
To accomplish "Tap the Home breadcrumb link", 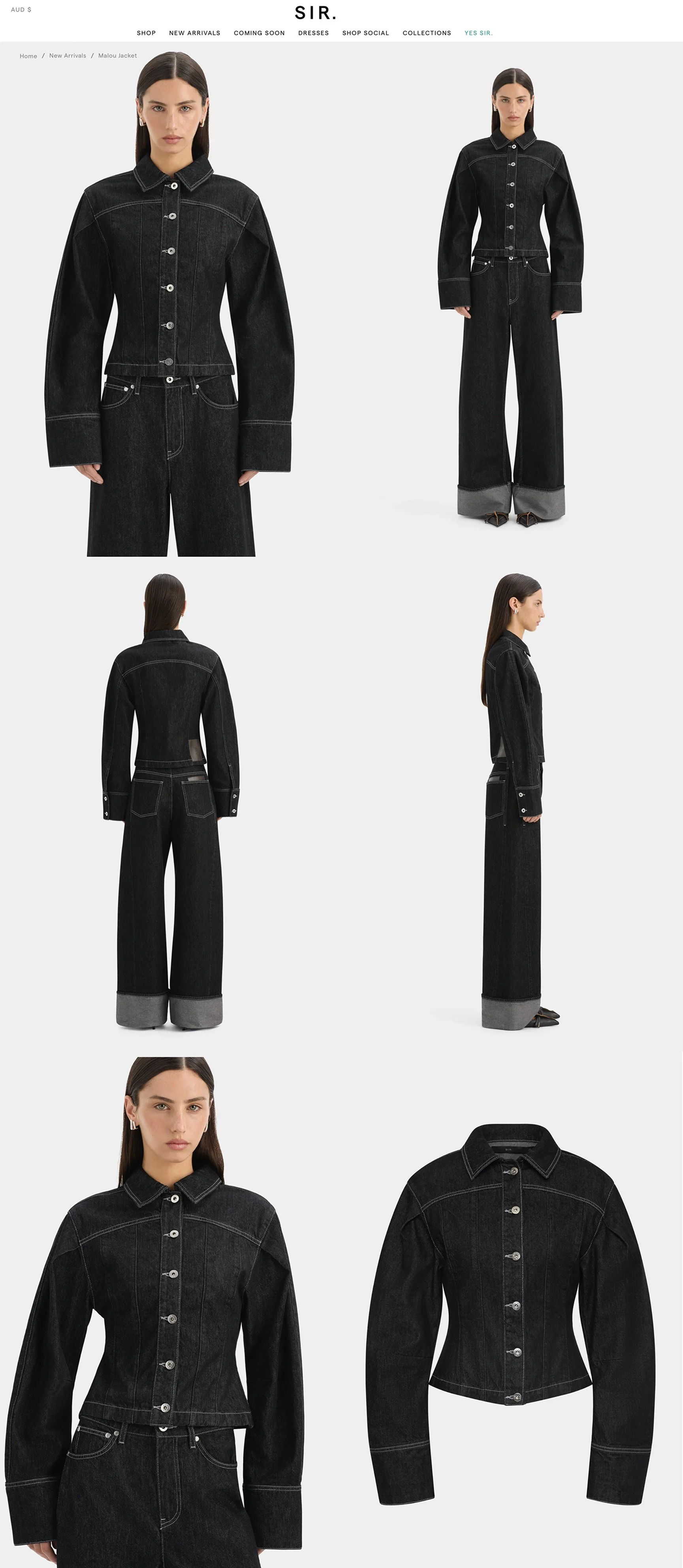I will point(28,56).
